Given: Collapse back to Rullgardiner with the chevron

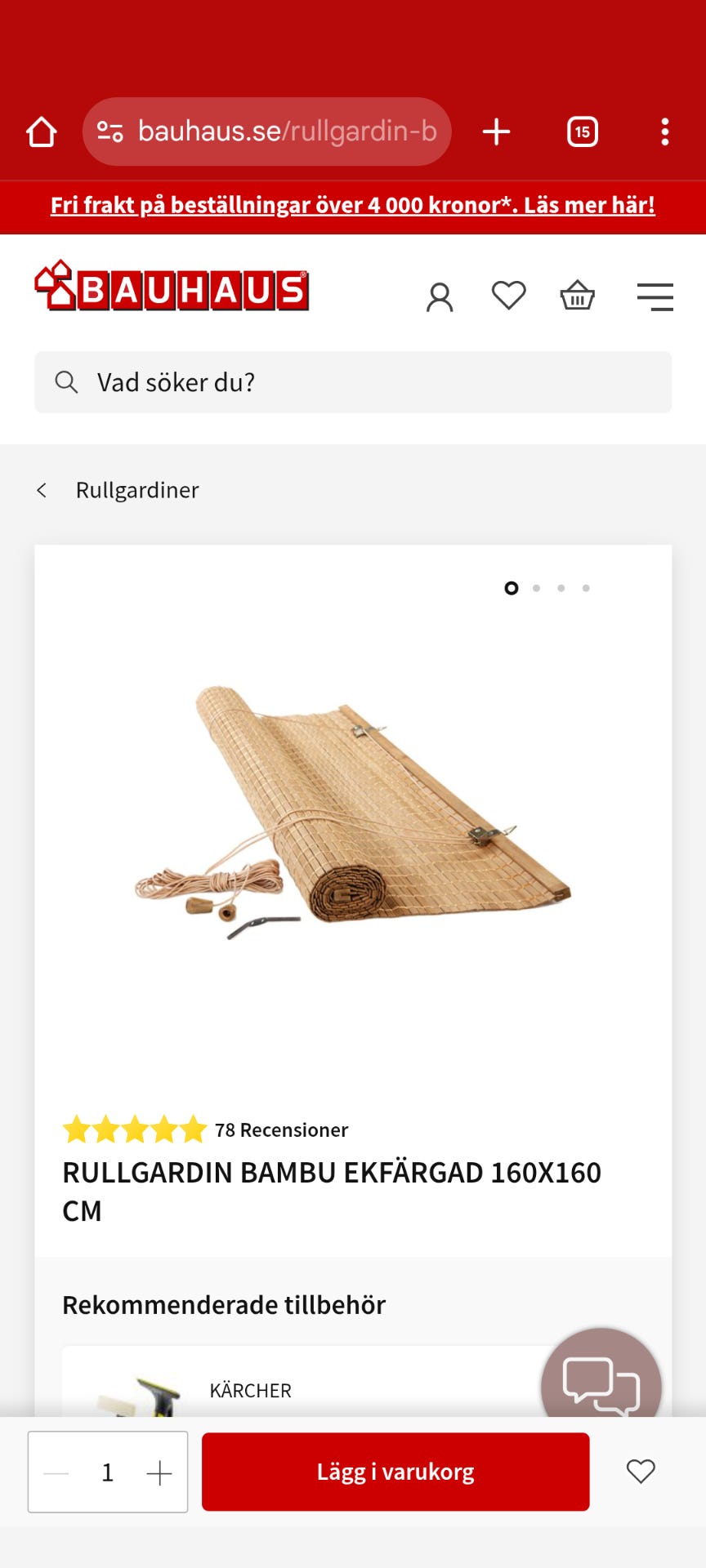Looking at the screenshot, I should coord(42,489).
